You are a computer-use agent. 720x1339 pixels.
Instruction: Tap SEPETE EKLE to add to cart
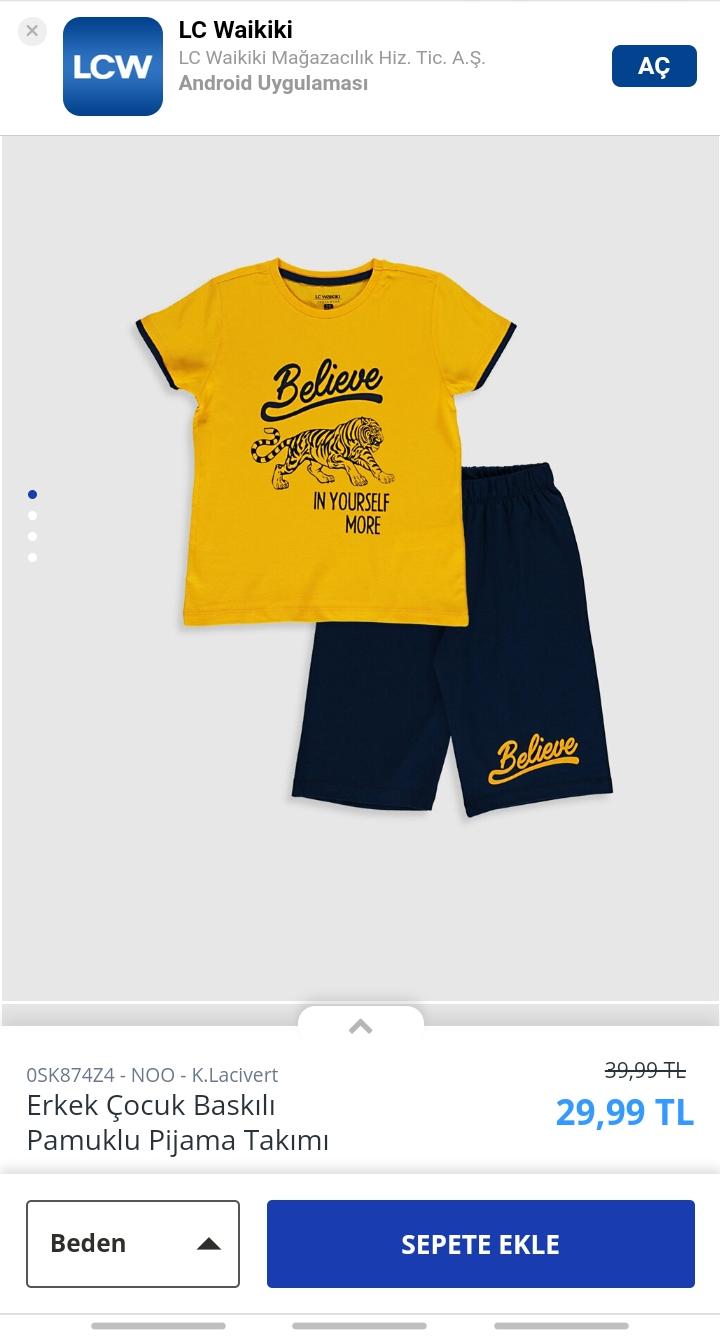pyautogui.click(x=480, y=1243)
